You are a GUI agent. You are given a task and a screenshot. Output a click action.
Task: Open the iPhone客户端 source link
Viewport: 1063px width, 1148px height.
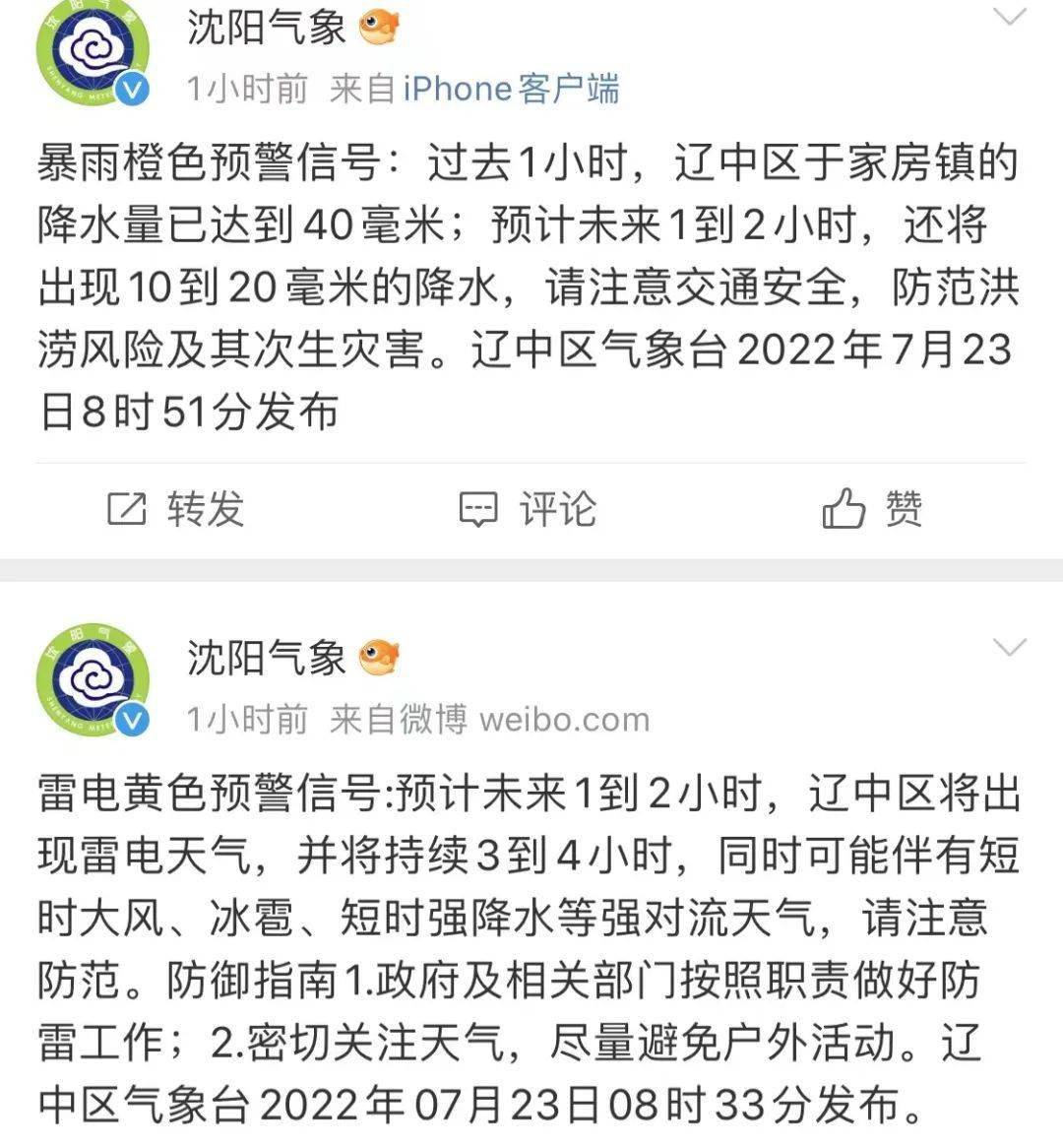click(511, 89)
